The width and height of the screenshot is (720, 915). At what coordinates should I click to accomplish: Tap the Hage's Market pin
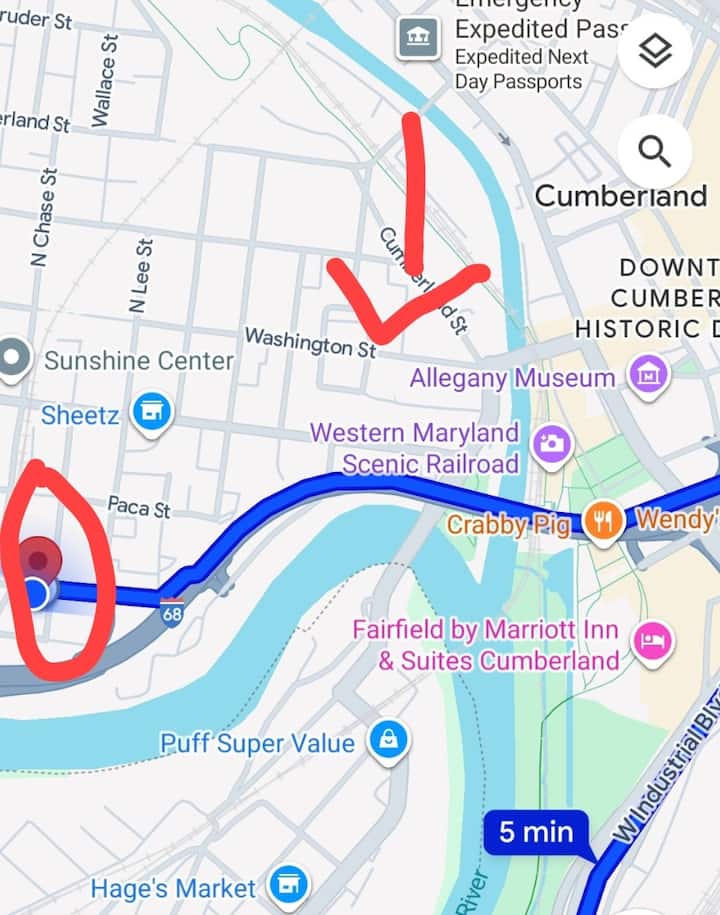(289, 887)
